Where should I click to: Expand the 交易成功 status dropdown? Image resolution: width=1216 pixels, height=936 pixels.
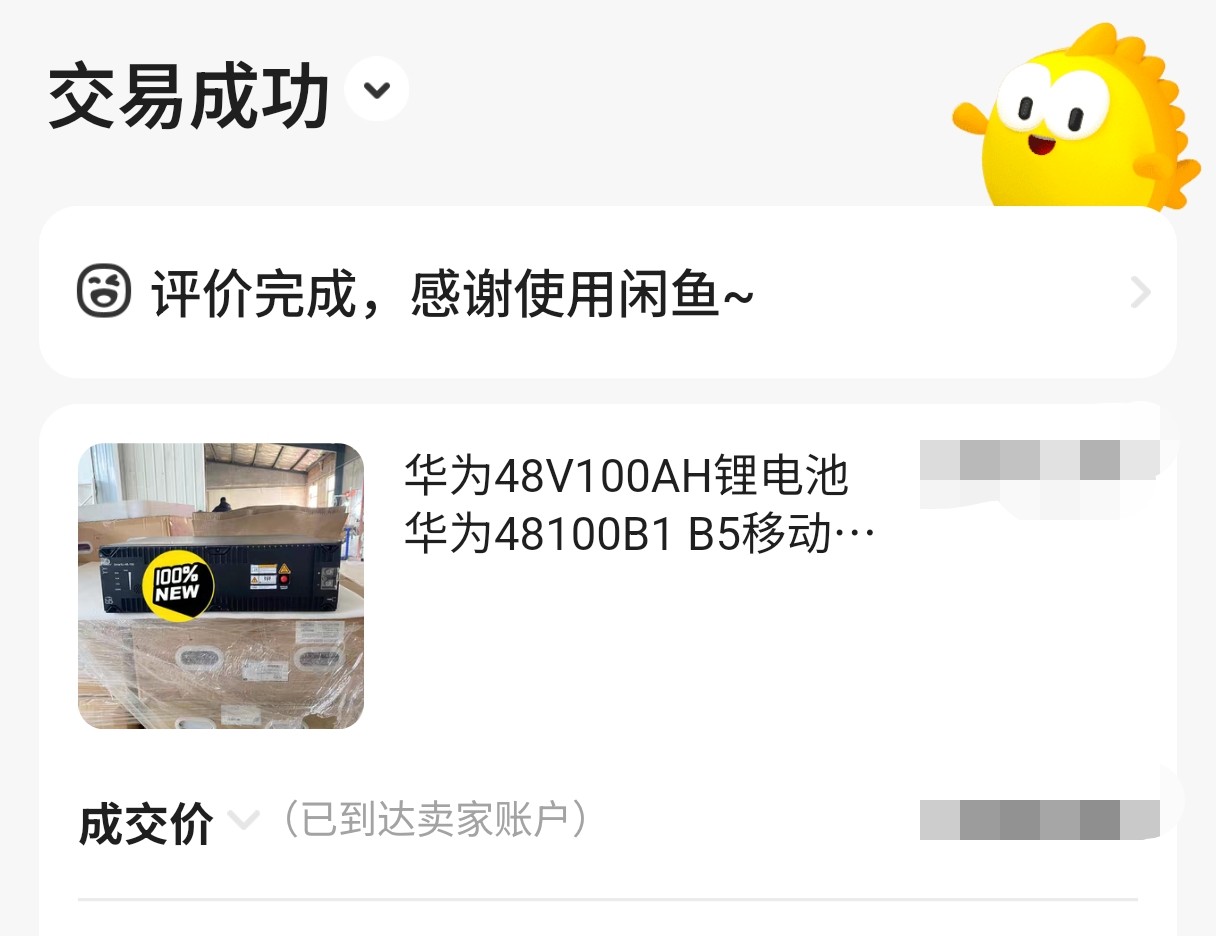[x=376, y=90]
